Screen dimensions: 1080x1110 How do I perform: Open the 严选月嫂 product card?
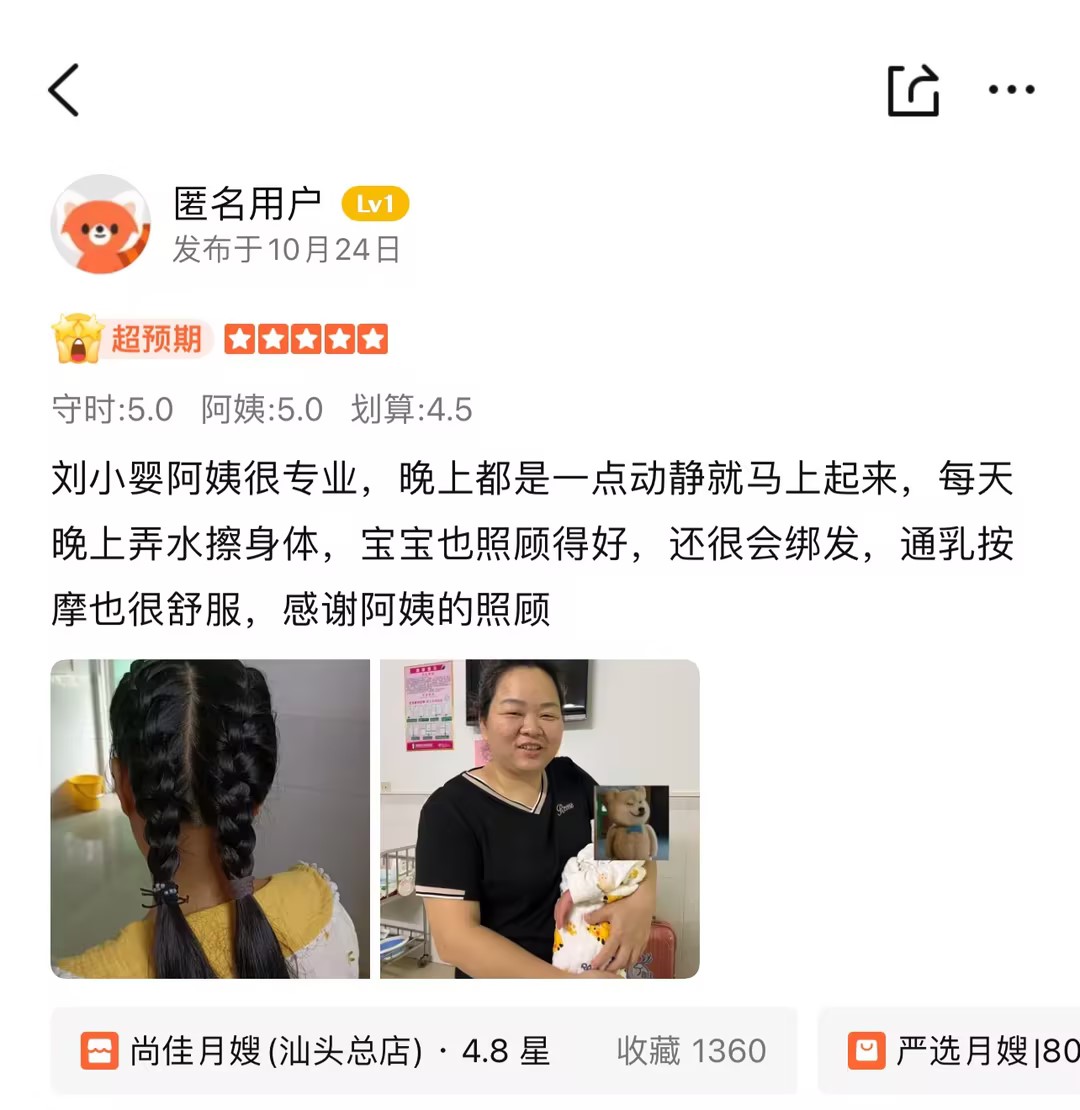point(950,1051)
